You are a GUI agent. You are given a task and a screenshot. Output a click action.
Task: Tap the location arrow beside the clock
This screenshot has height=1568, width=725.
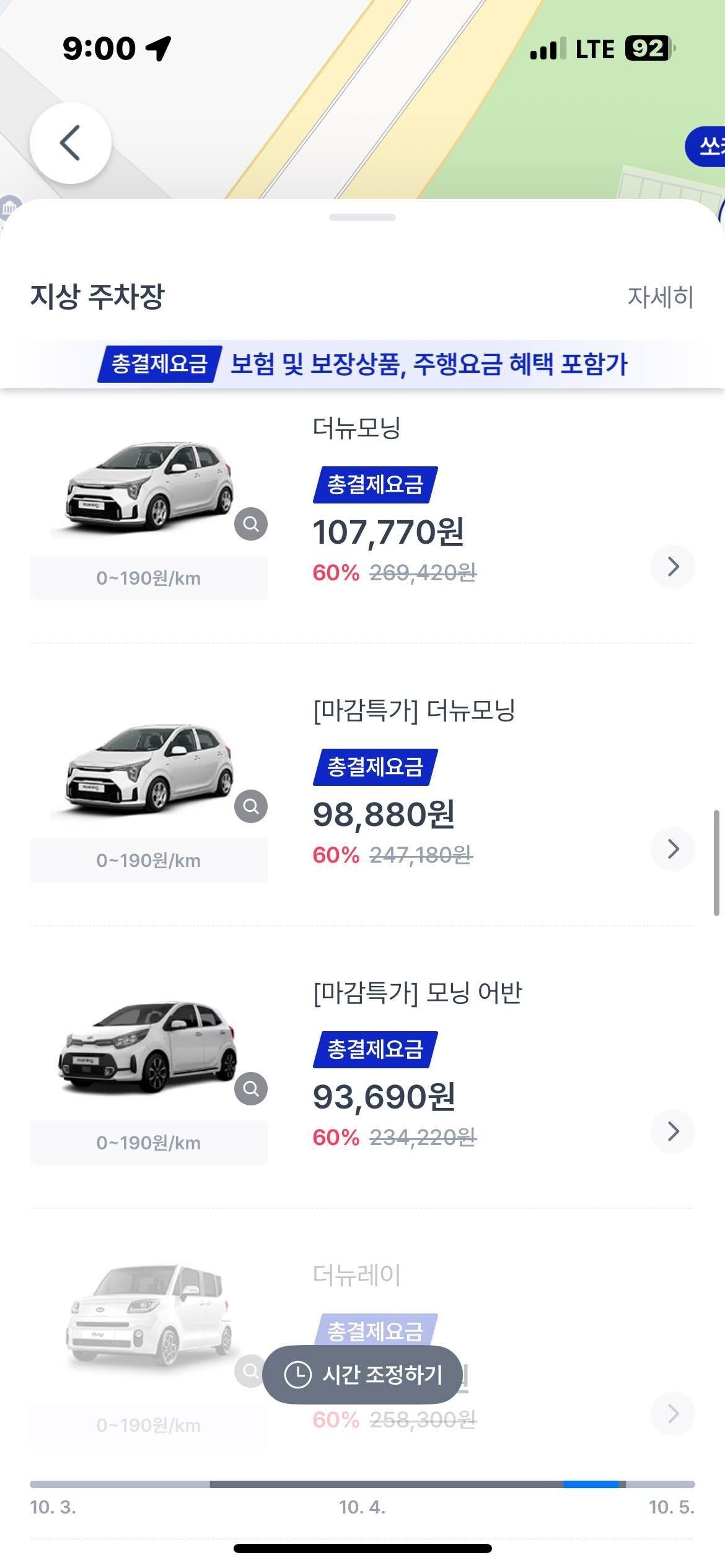[157, 48]
